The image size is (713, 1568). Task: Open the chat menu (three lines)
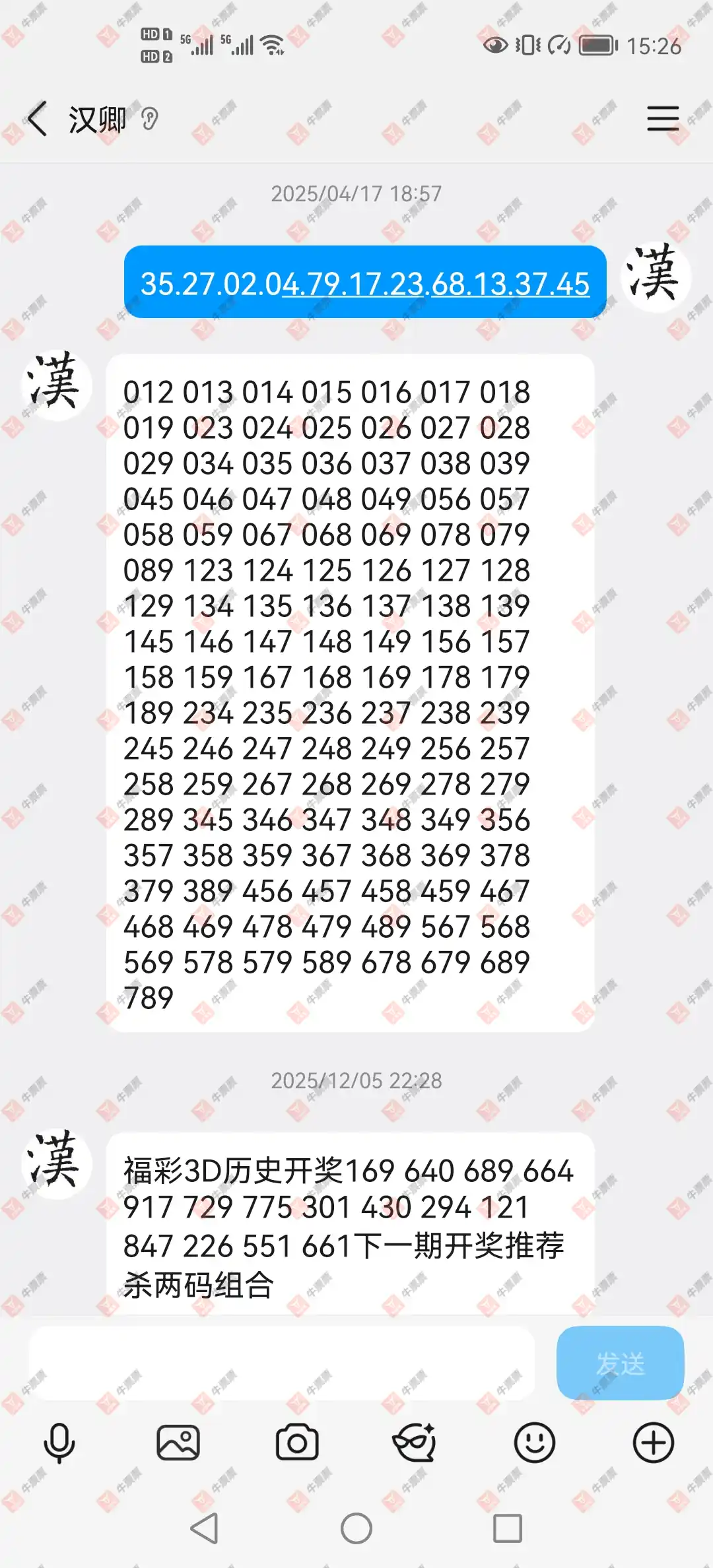pos(662,119)
